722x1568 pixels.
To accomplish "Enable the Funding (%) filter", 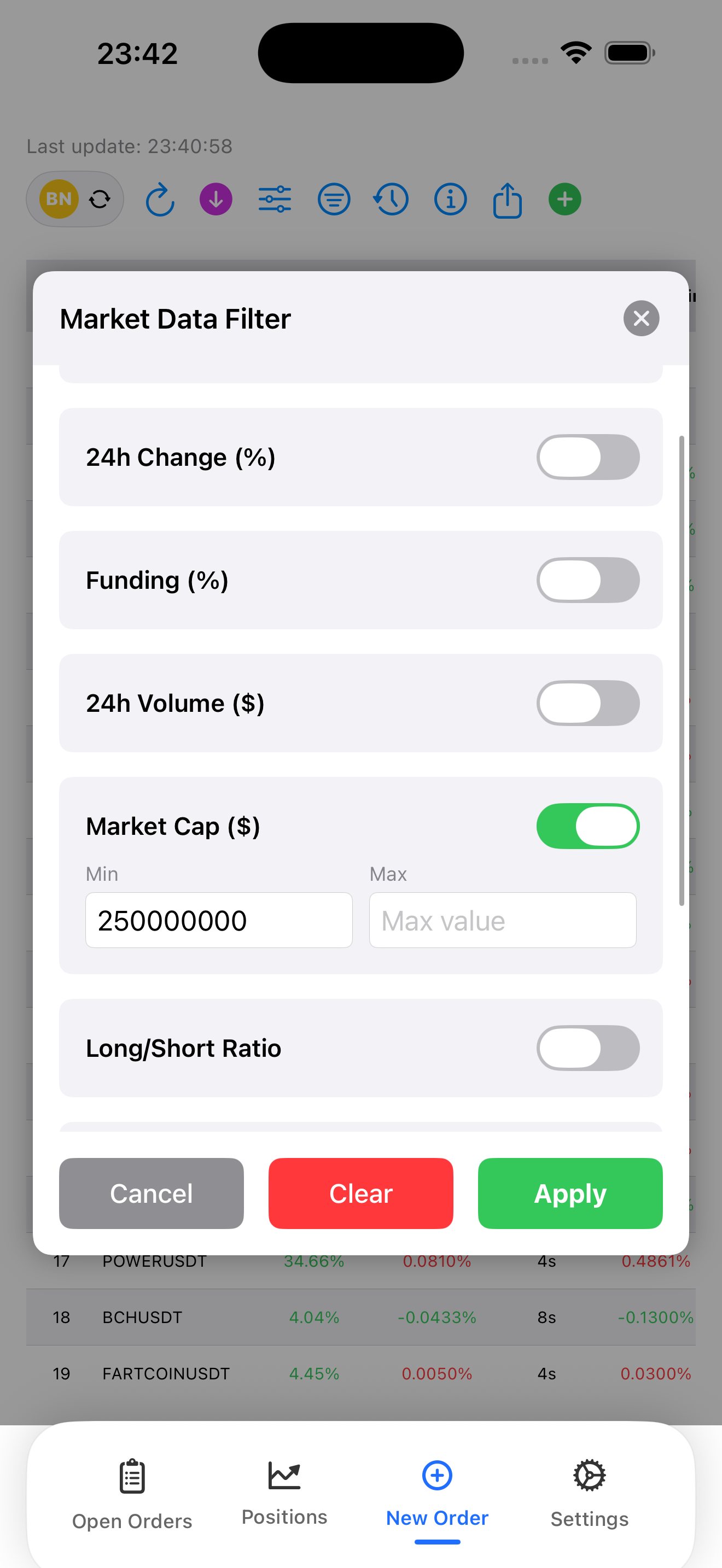I will pyautogui.click(x=587, y=580).
